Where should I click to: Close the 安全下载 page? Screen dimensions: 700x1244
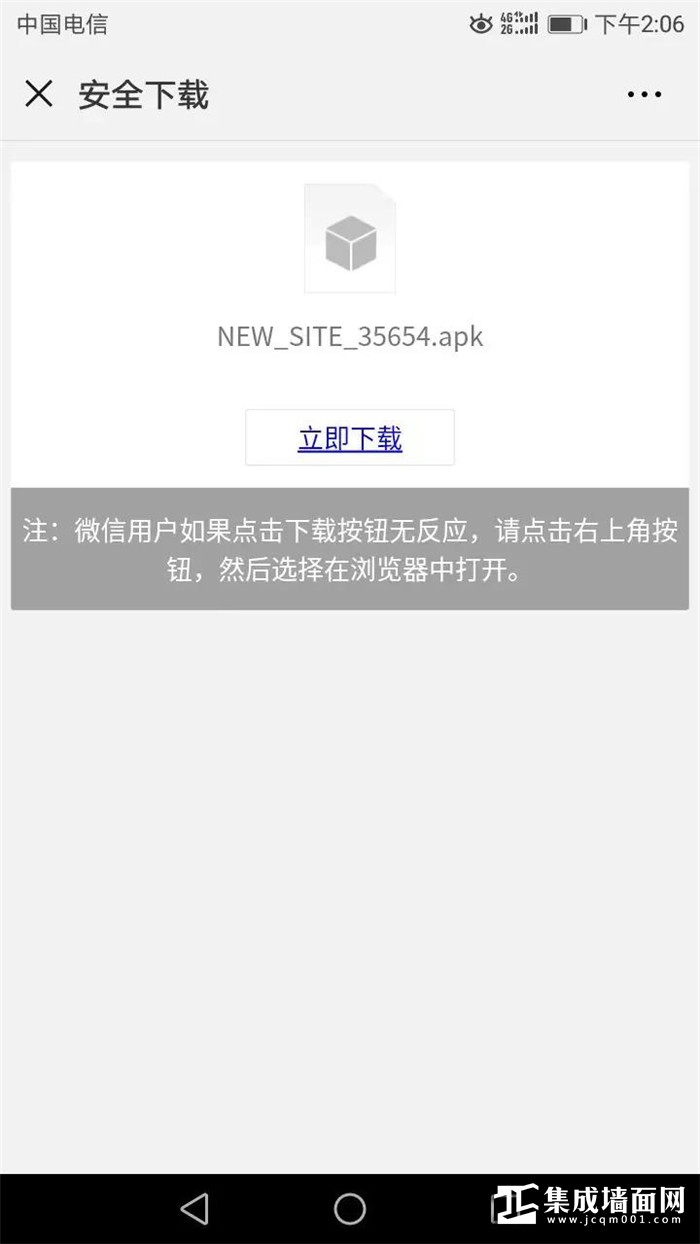39,94
